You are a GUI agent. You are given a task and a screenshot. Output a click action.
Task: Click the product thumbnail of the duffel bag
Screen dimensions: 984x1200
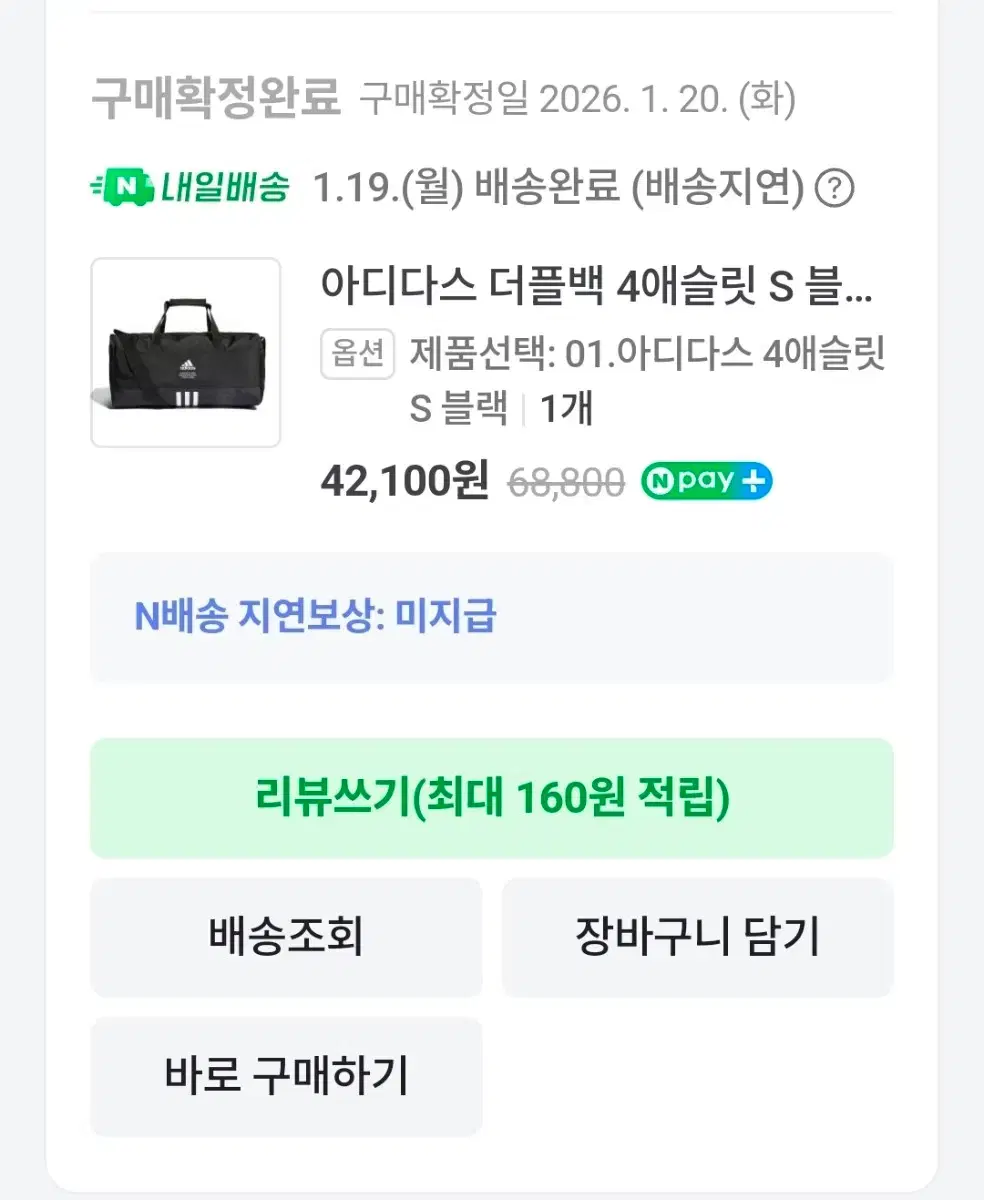pos(186,353)
